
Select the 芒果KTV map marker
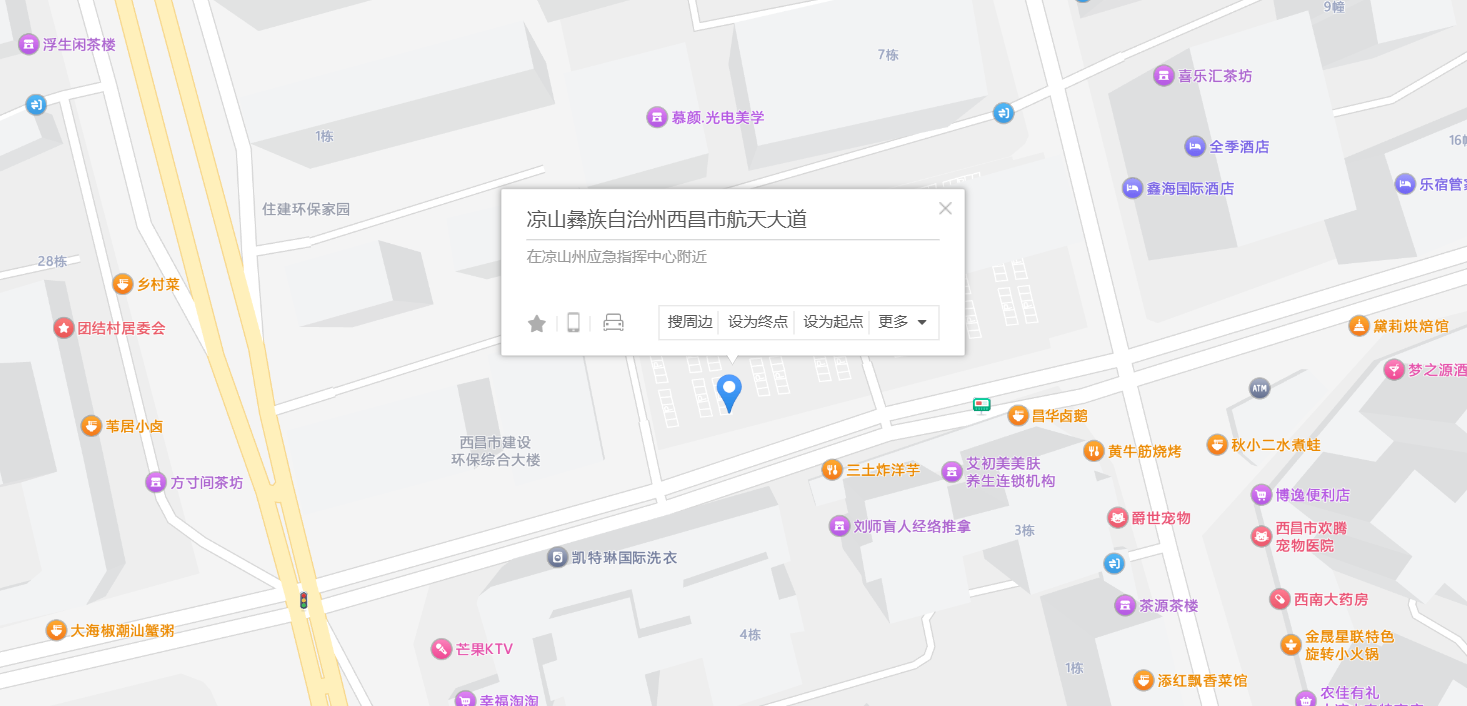[442, 649]
